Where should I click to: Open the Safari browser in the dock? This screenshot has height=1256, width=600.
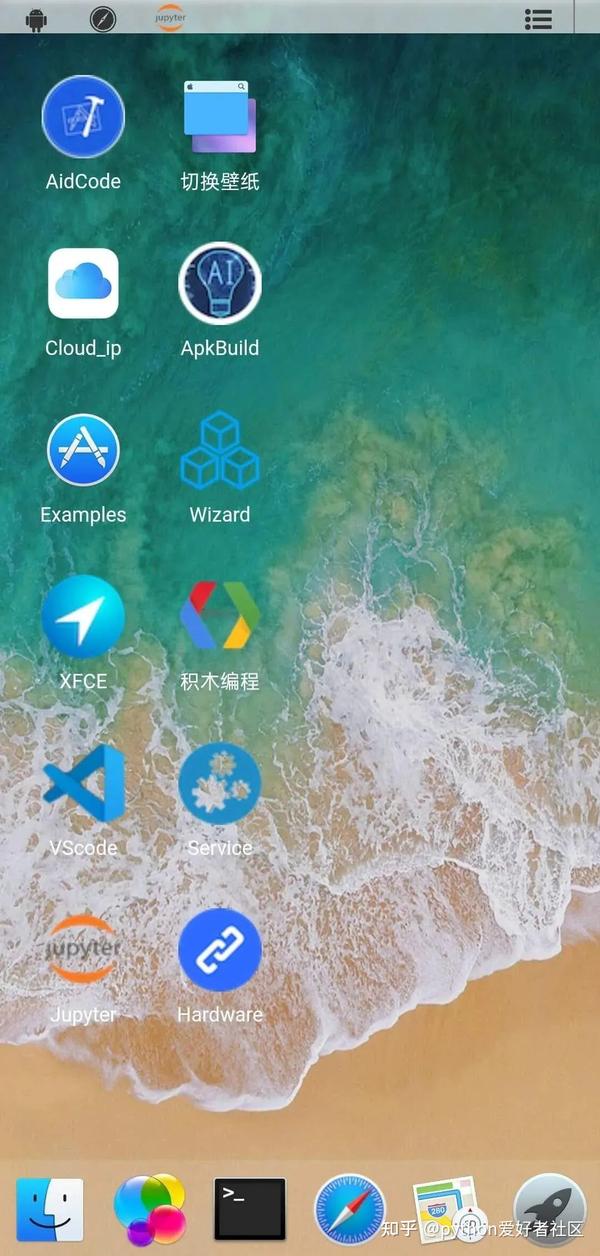click(350, 1209)
